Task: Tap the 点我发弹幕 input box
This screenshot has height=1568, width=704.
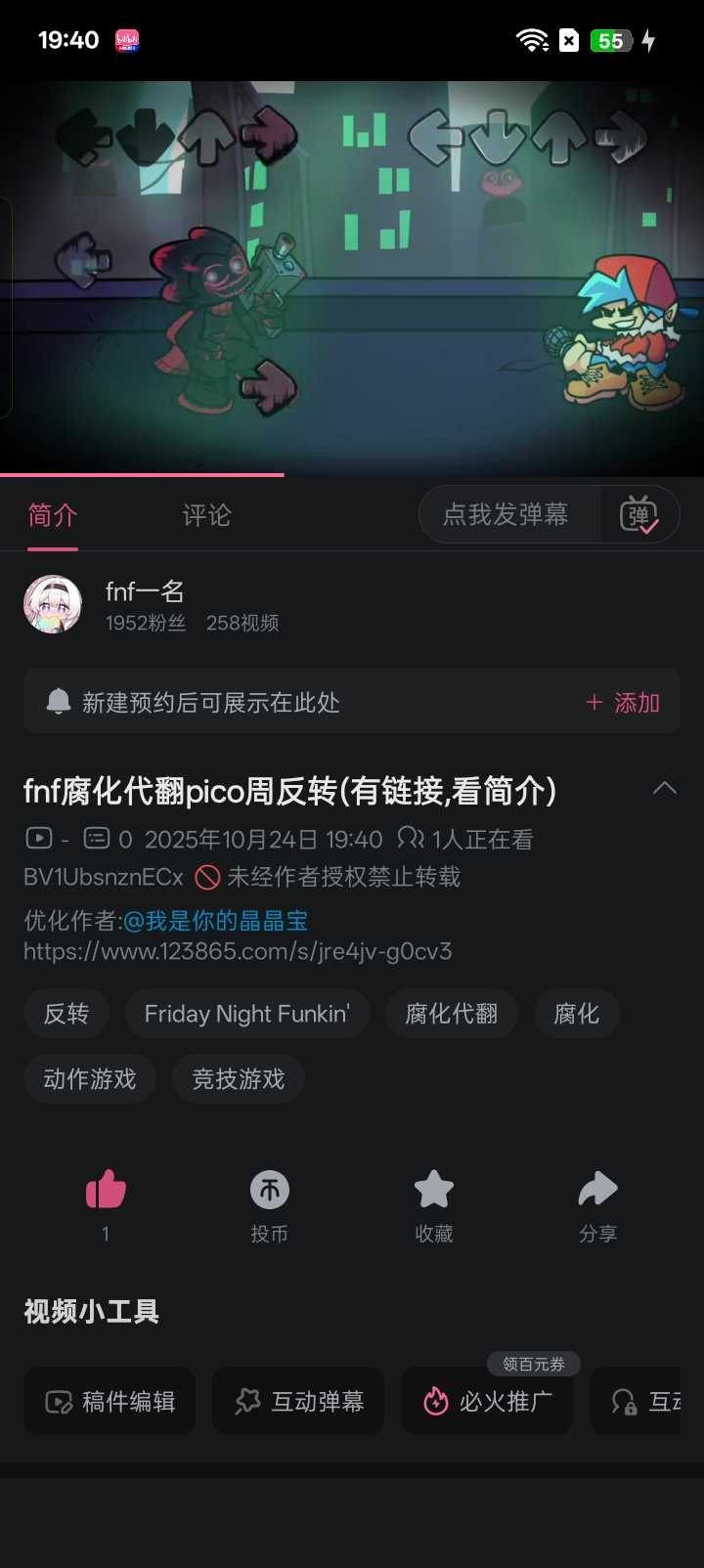Action: [506, 514]
